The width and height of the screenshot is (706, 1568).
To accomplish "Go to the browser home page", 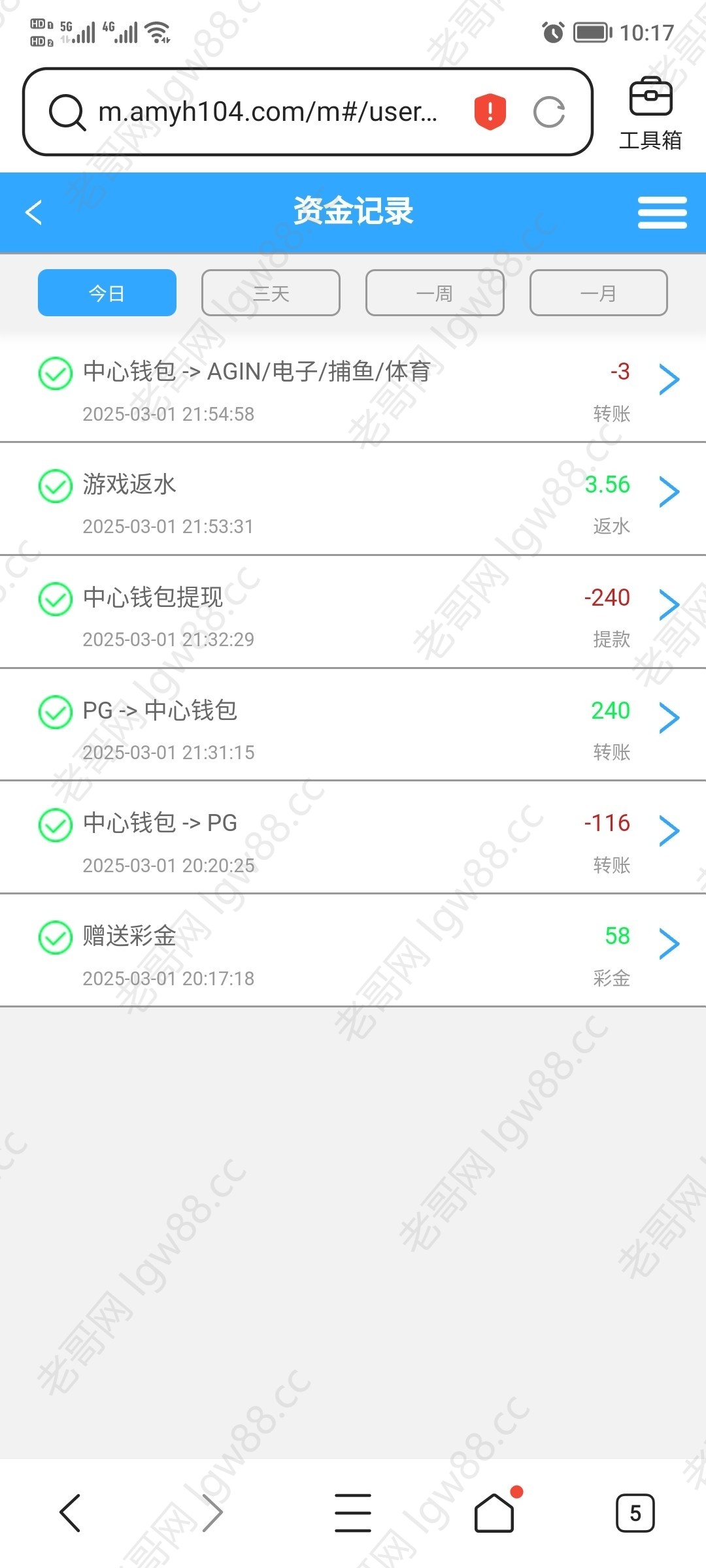I will coord(494,1512).
